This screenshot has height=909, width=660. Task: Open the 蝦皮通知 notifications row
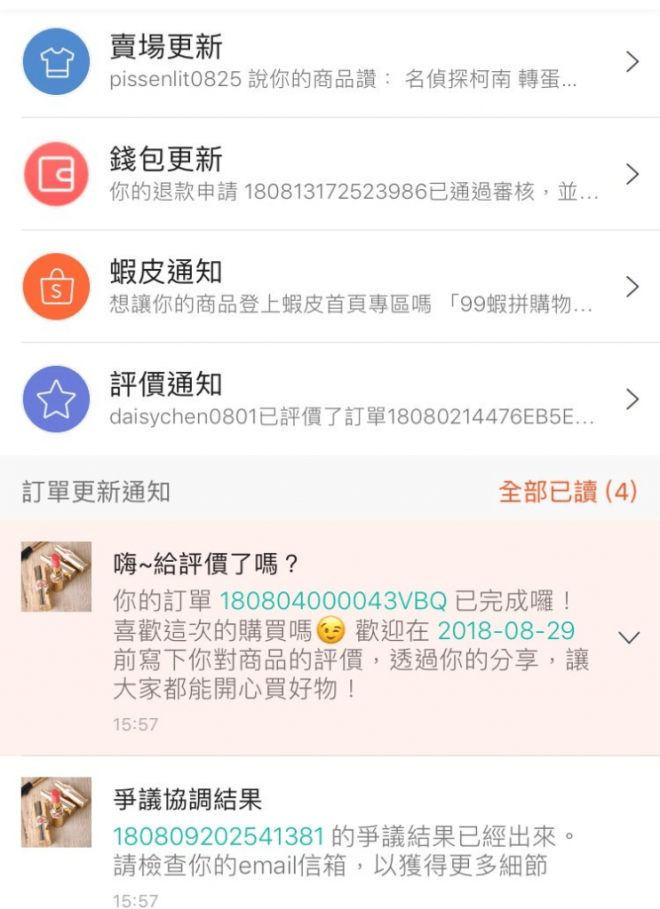pyautogui.click(x=330, y=288)
